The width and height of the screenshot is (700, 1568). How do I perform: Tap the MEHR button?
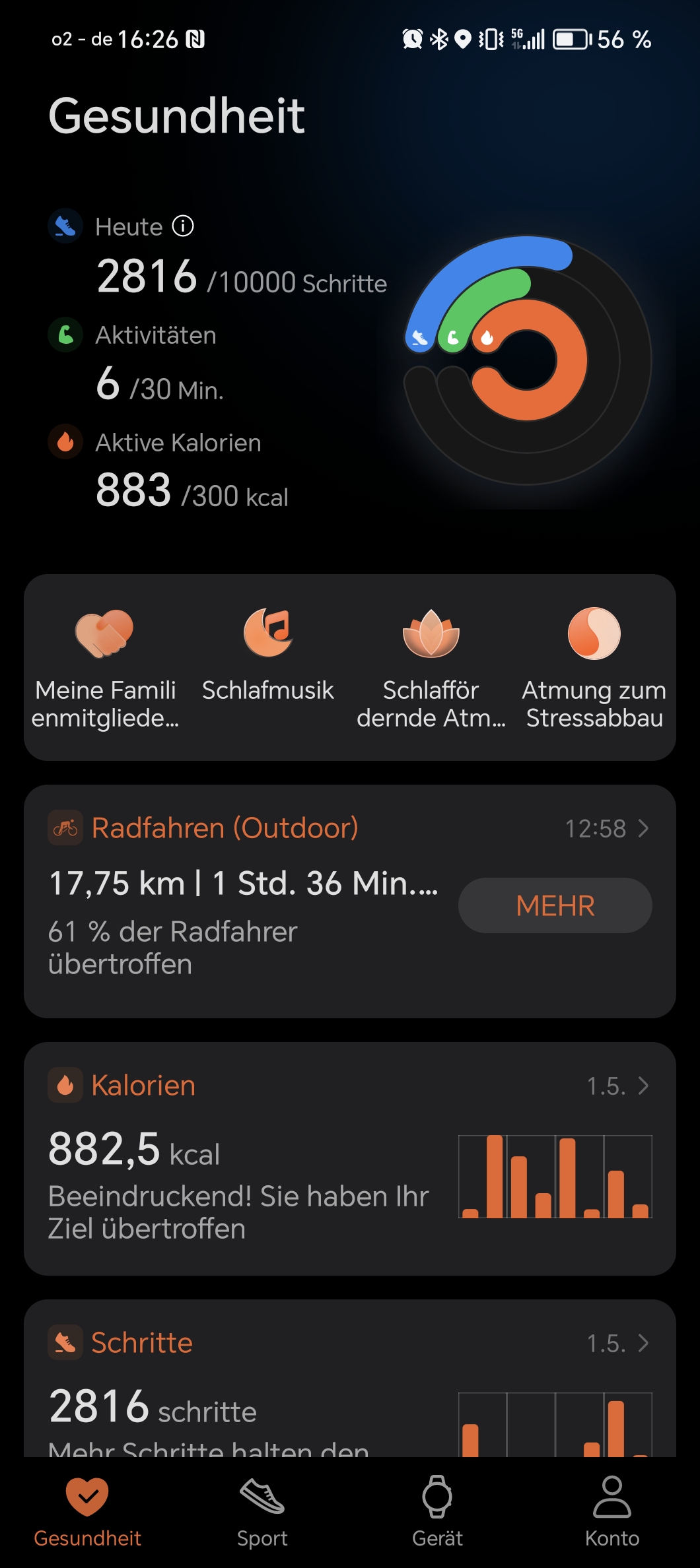555,905
